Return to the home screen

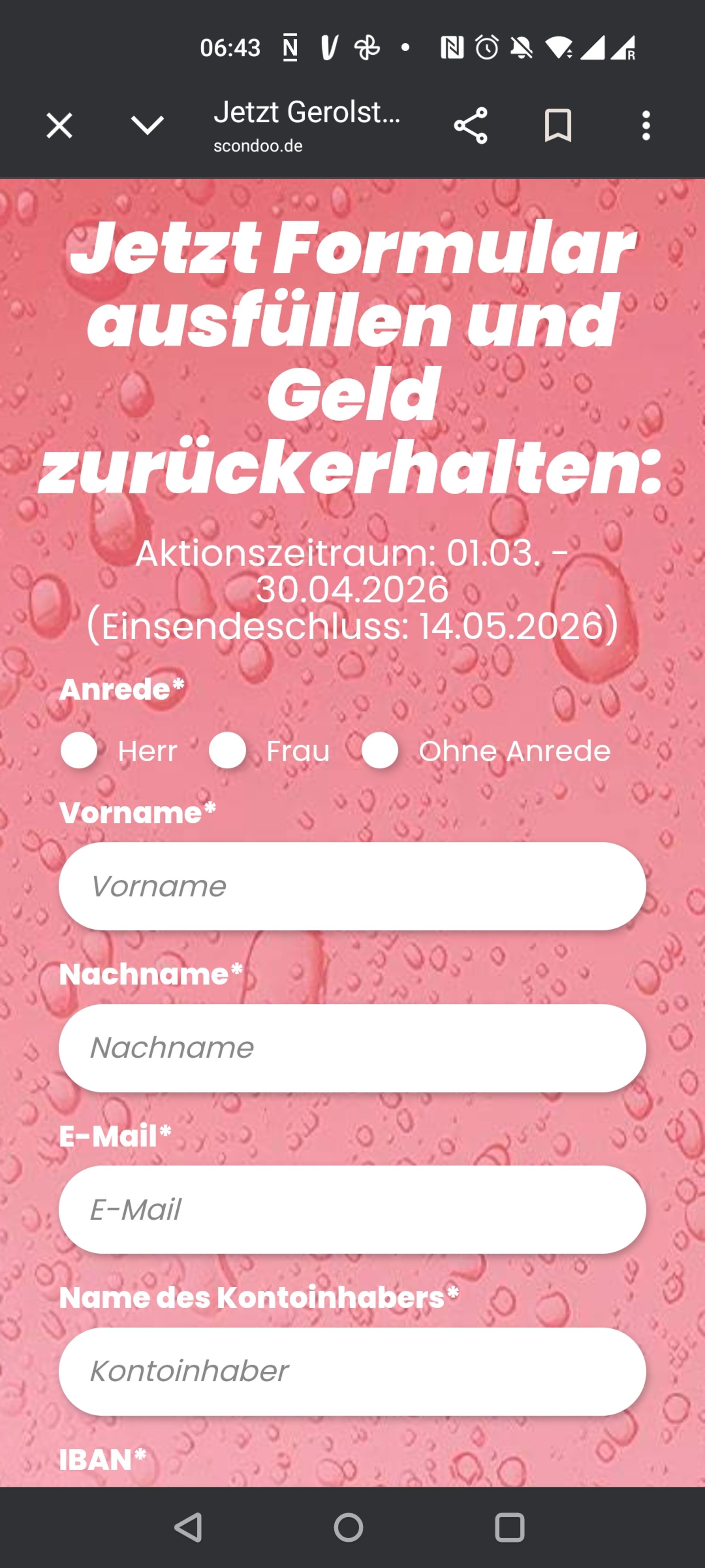[x=348, y=1527]
